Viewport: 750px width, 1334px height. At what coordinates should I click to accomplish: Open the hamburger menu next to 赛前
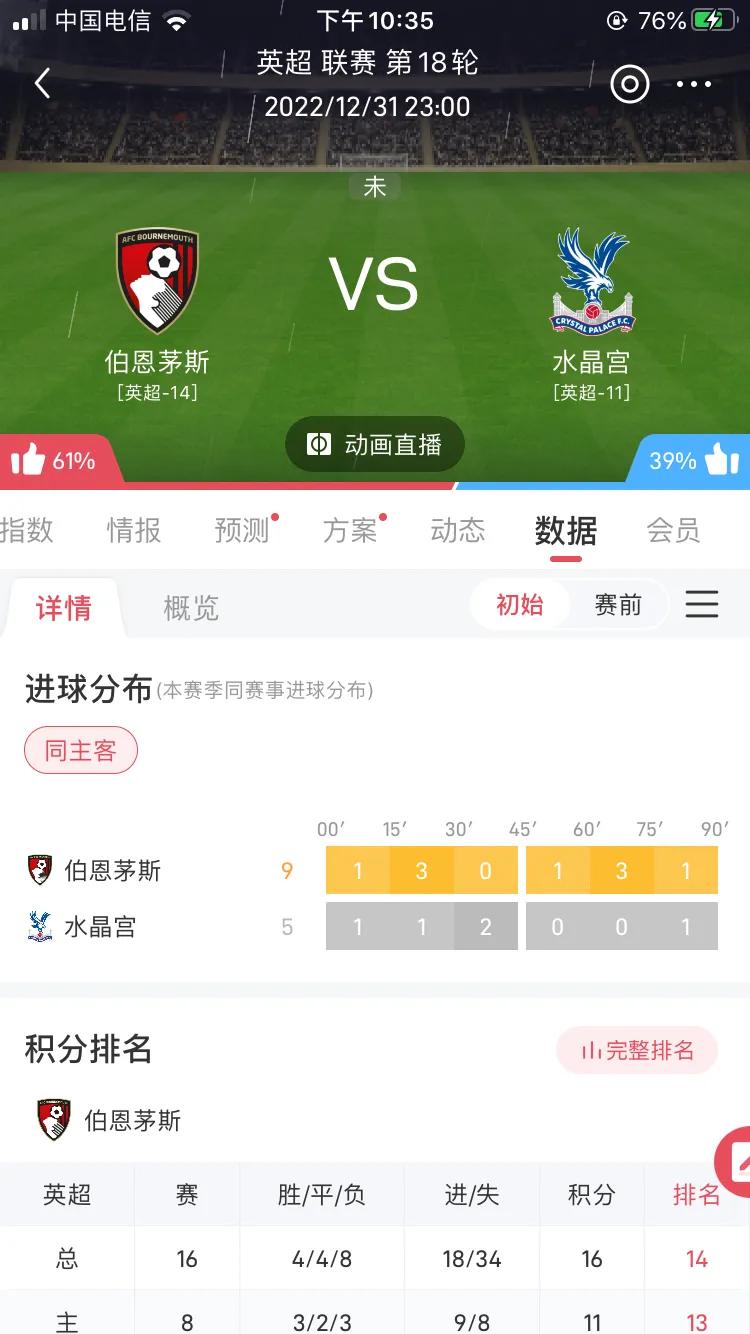point(702,605)
